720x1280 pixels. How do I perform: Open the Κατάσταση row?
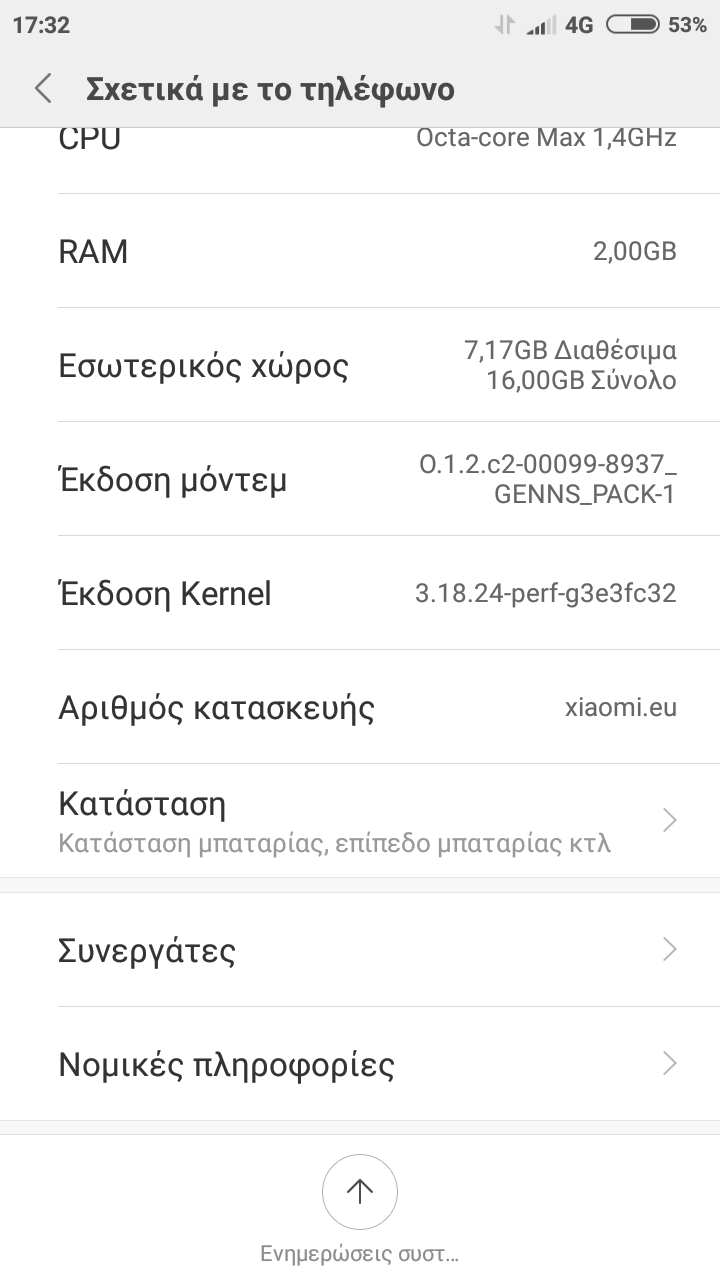(360, 821)
